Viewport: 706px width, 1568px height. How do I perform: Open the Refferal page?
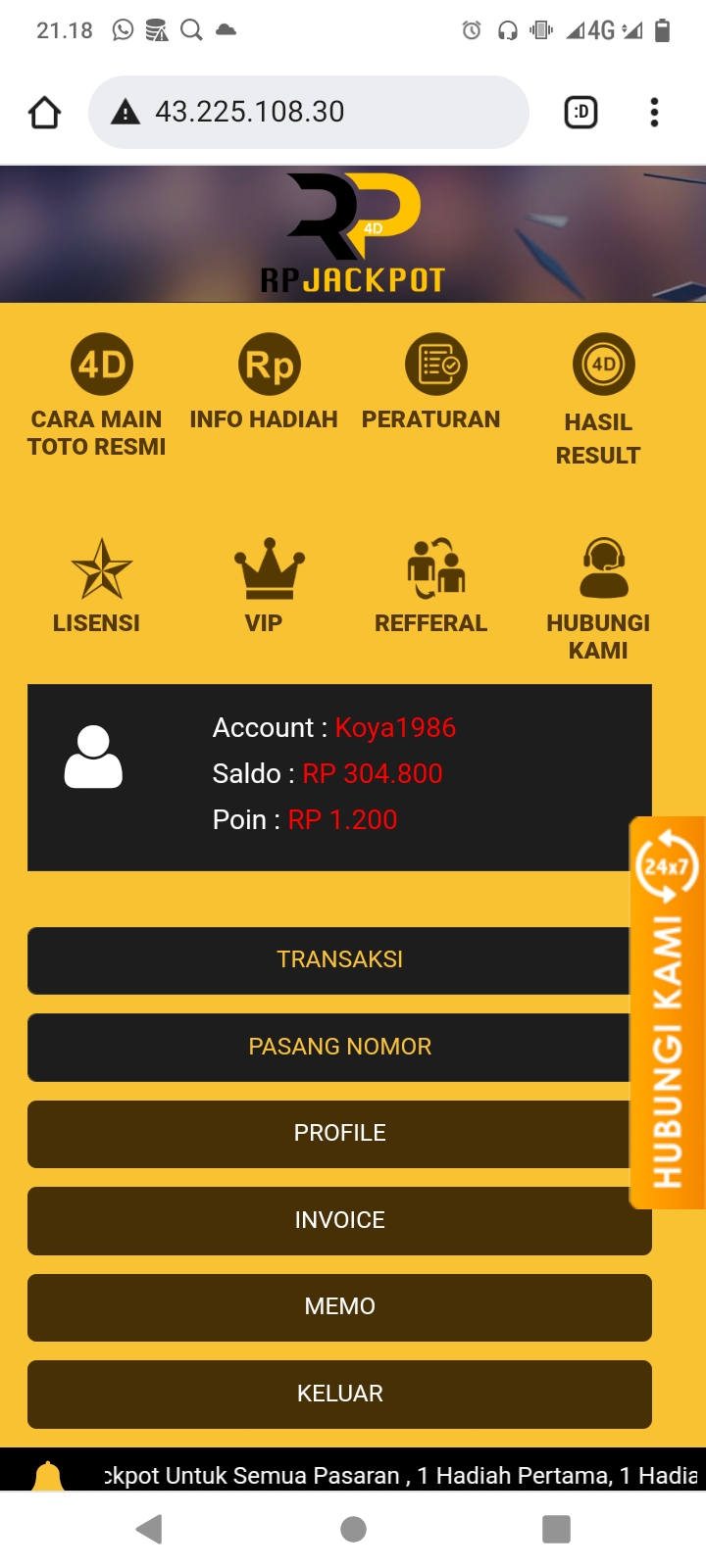point(431,585)
